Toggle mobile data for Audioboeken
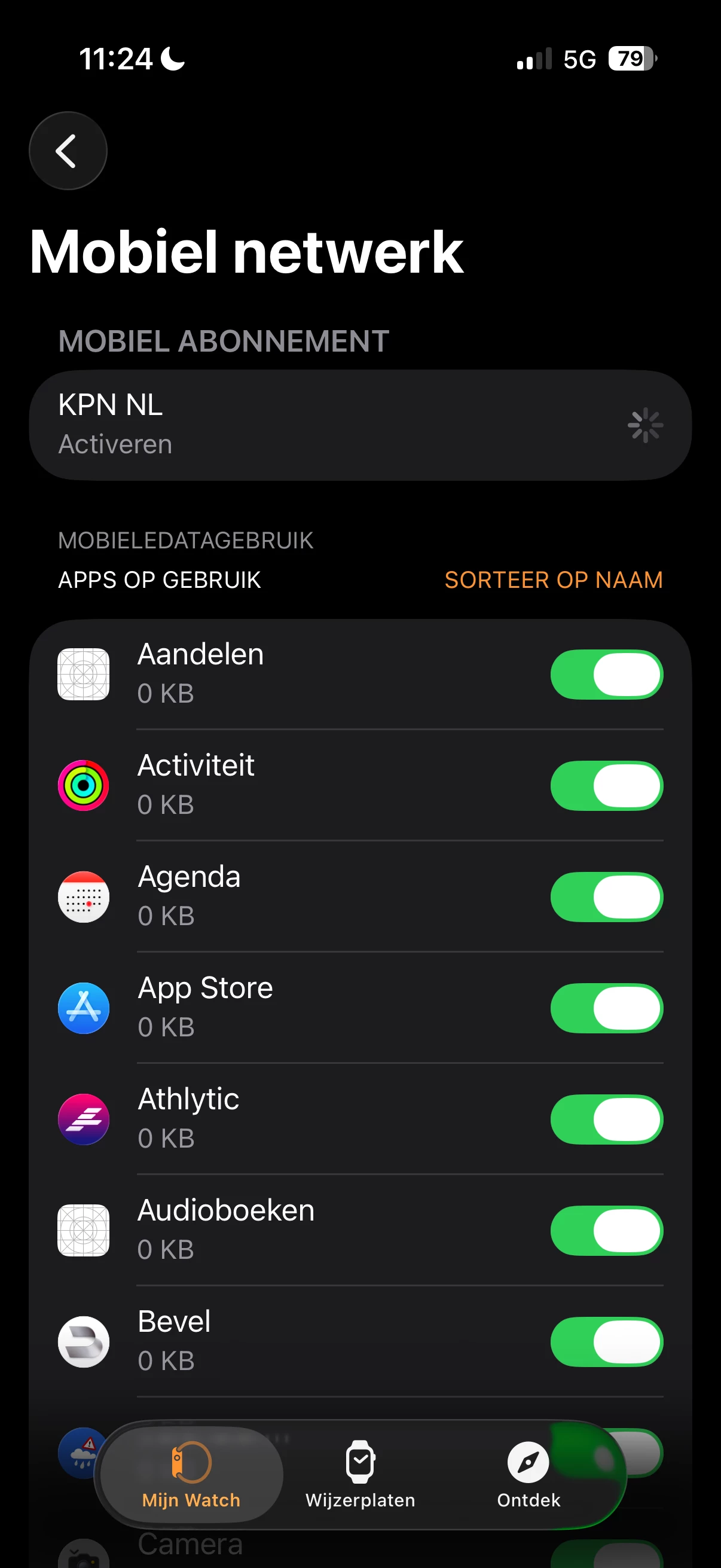721x1568 pixels. [606, 1231]
